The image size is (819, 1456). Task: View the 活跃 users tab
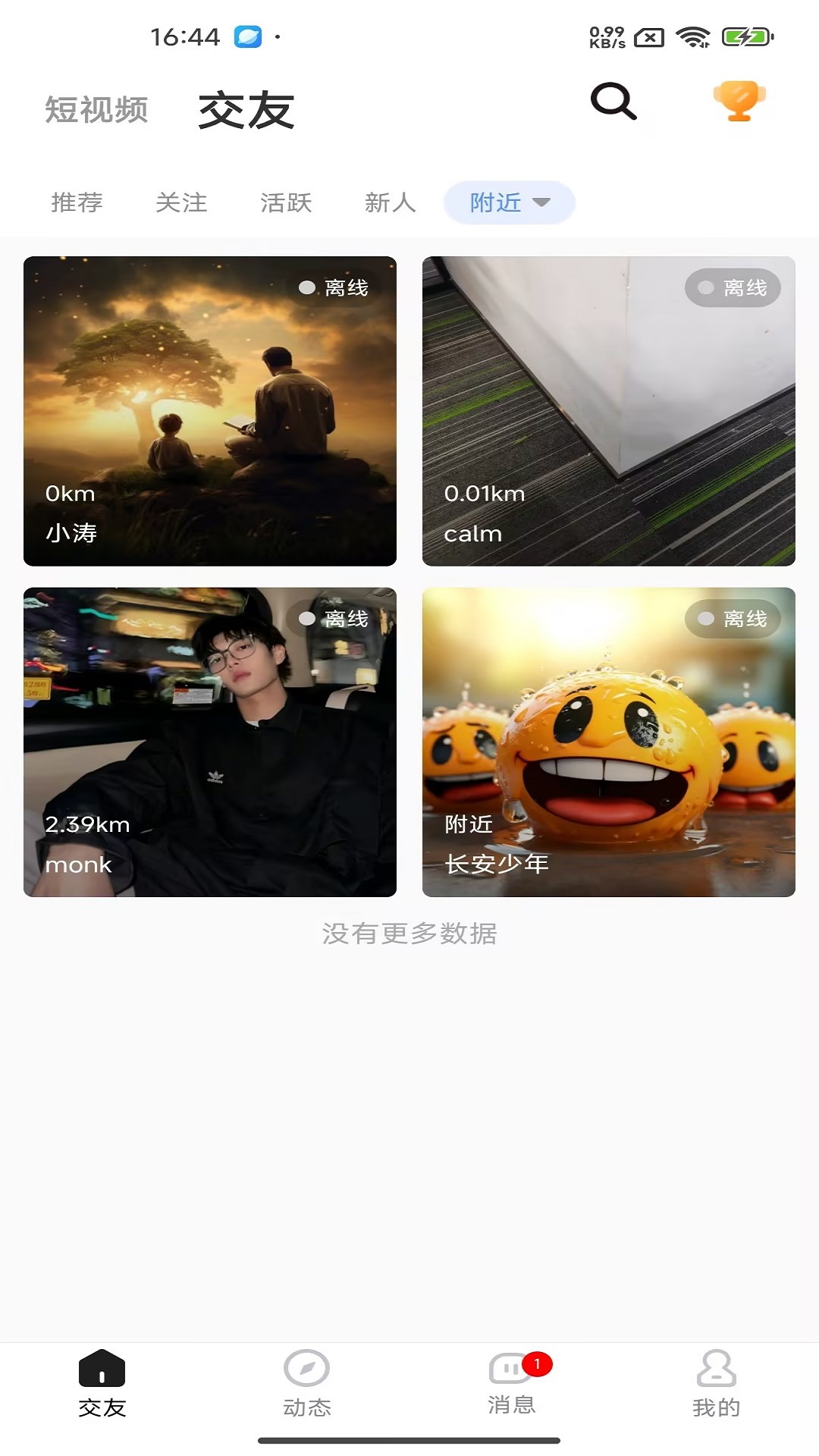click(x=286, y=202)
